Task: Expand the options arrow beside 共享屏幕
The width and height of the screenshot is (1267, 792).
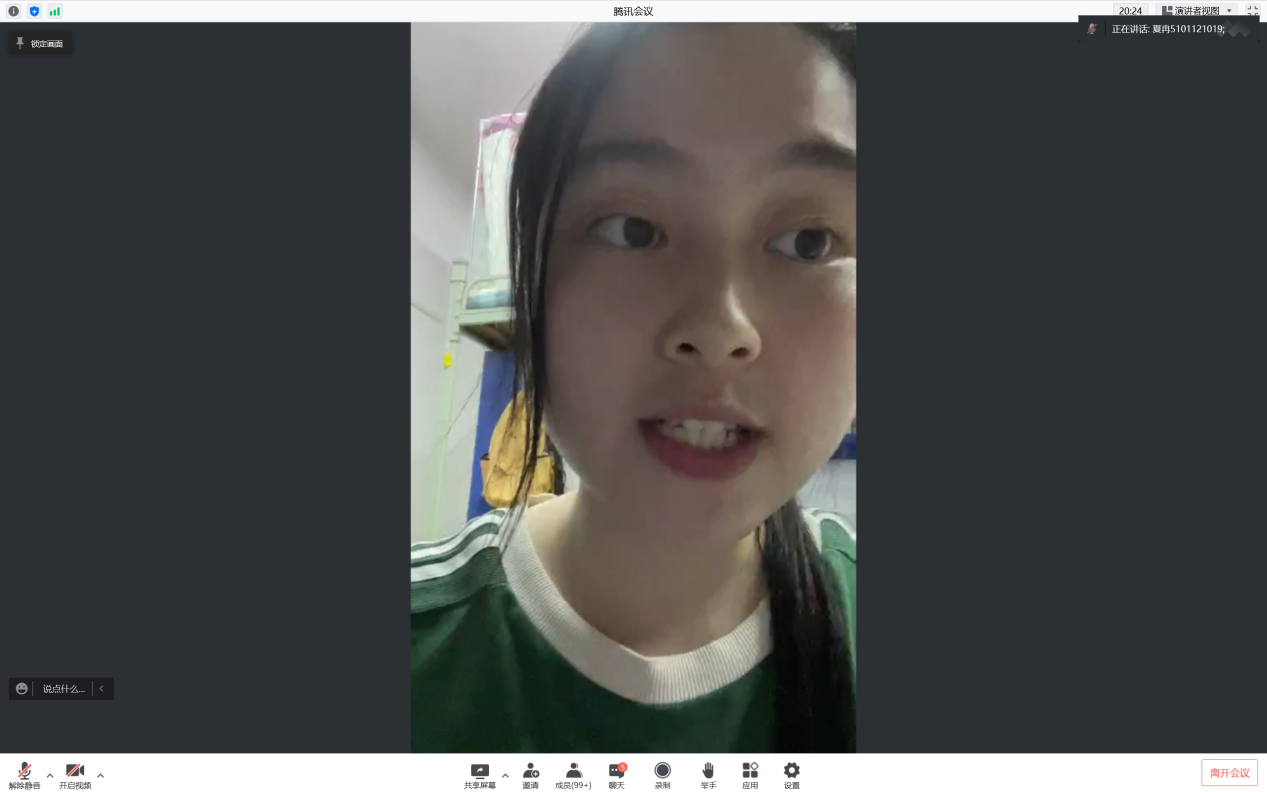Action: coord(505,775)
